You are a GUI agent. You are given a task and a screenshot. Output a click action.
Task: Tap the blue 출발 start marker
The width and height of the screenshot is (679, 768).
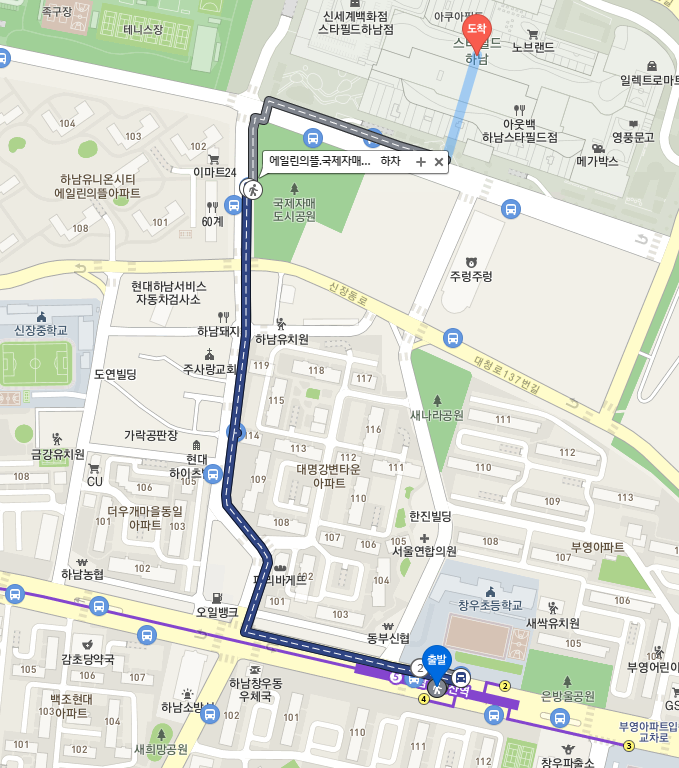coord(436,660)
